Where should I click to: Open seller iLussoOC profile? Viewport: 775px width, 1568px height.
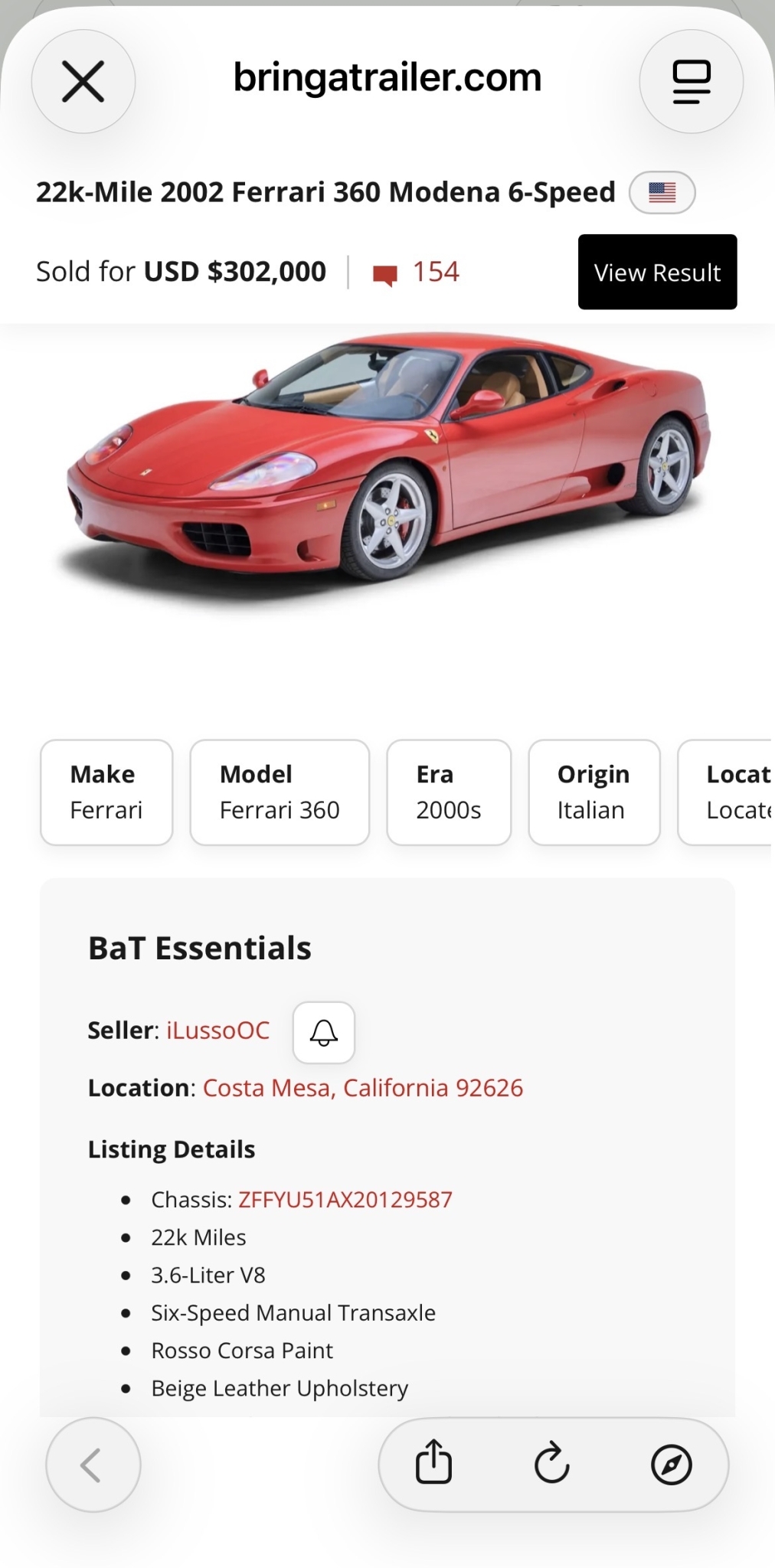point(217,1031)
